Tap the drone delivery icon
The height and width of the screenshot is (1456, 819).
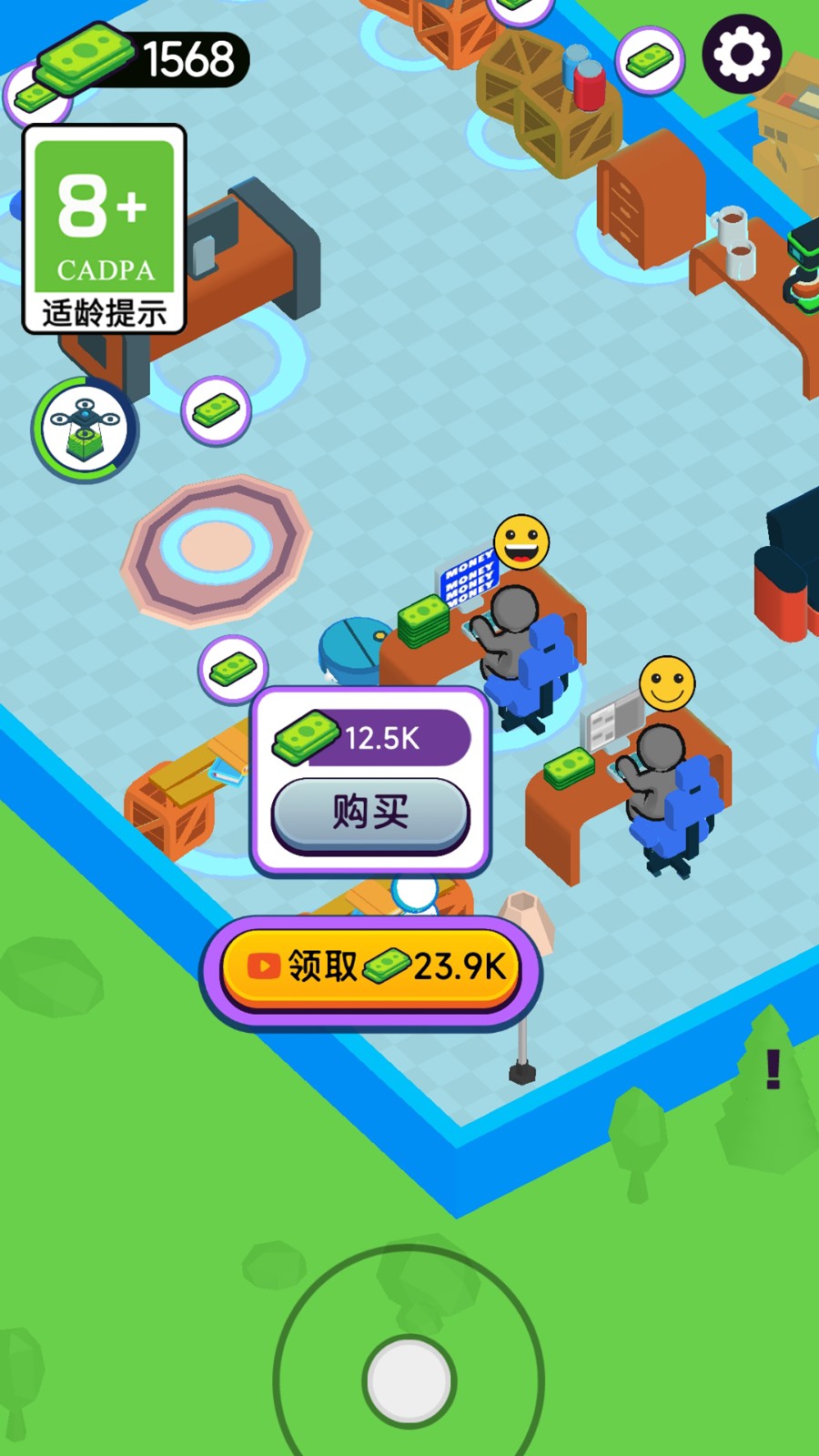[x=84, y=428]
